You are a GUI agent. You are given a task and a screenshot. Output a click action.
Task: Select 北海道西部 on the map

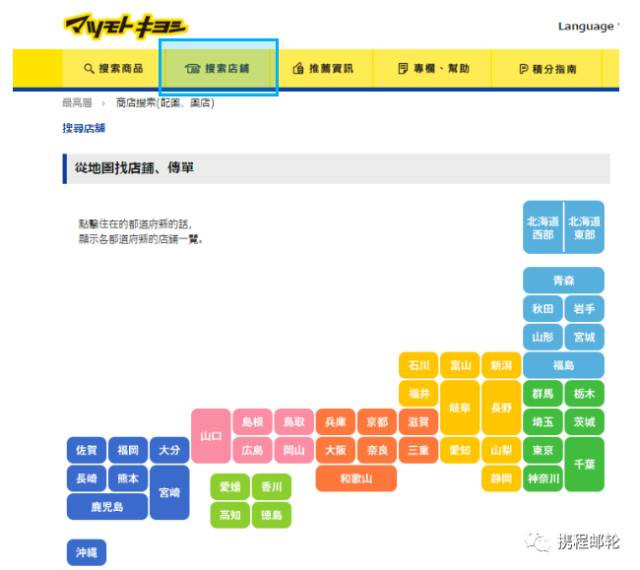point(543,228)
